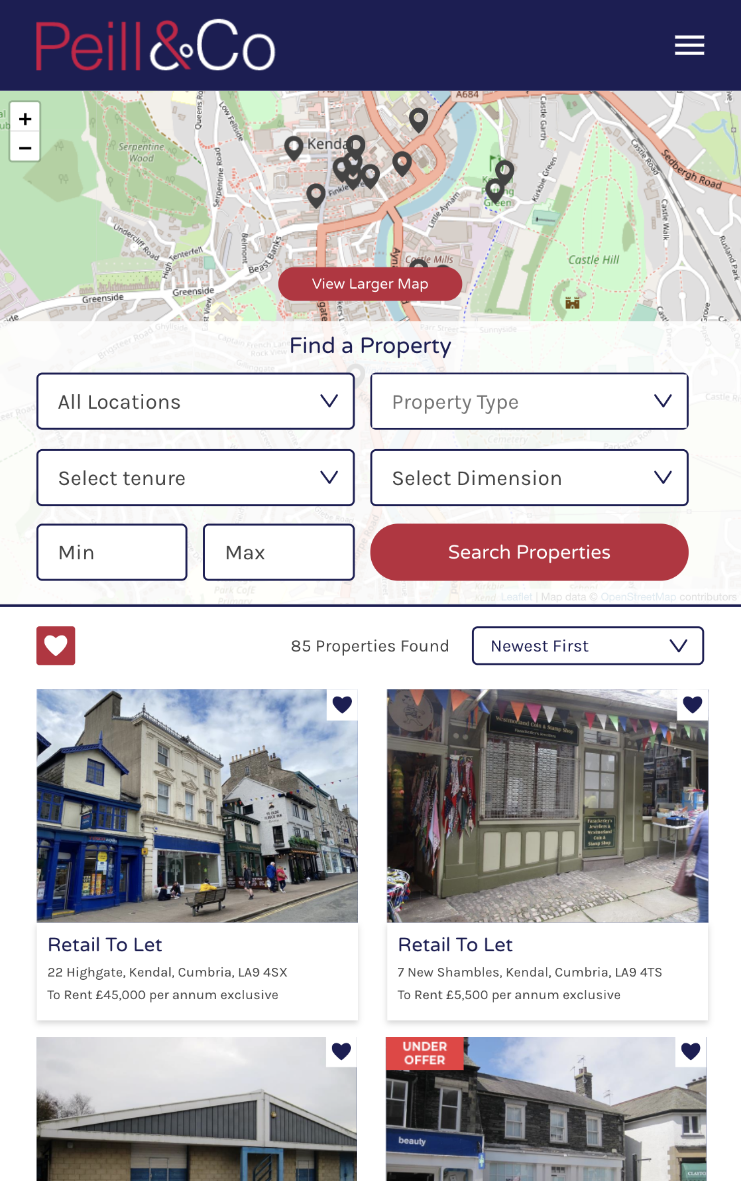Favourite the 7 New Shambles property

[x=692, y=705]
